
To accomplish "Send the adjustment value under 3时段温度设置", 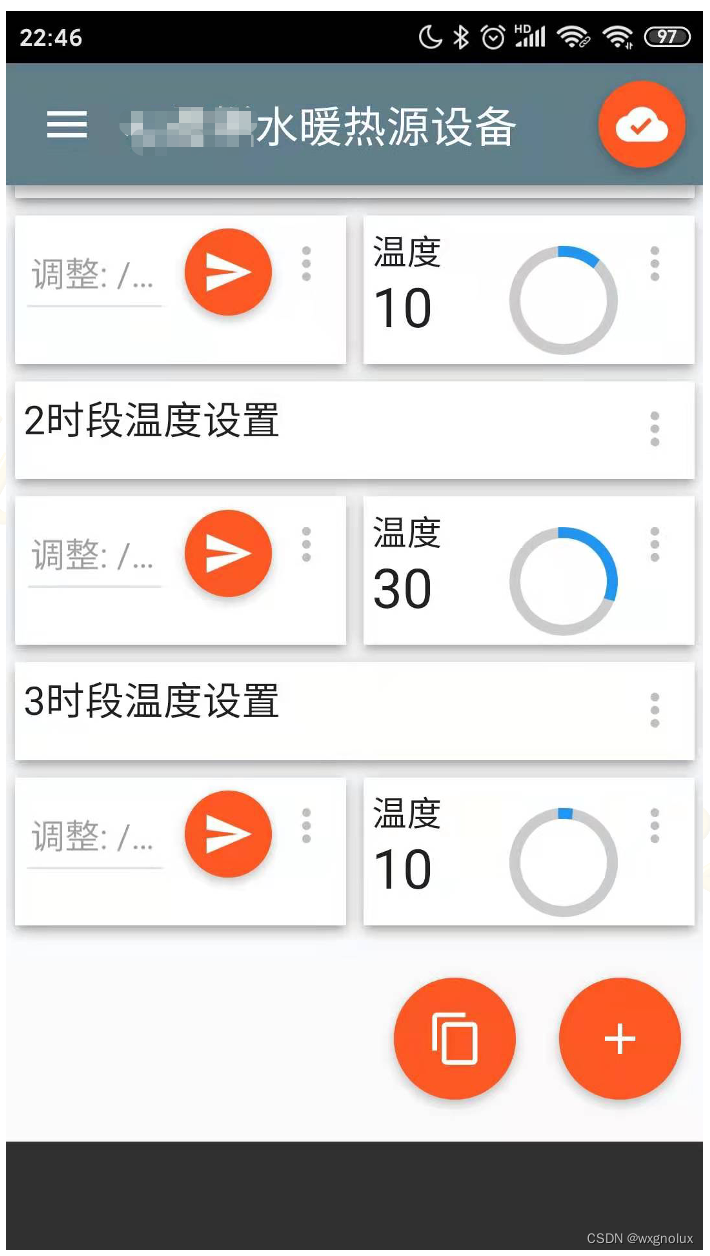I will click(228, 834).
